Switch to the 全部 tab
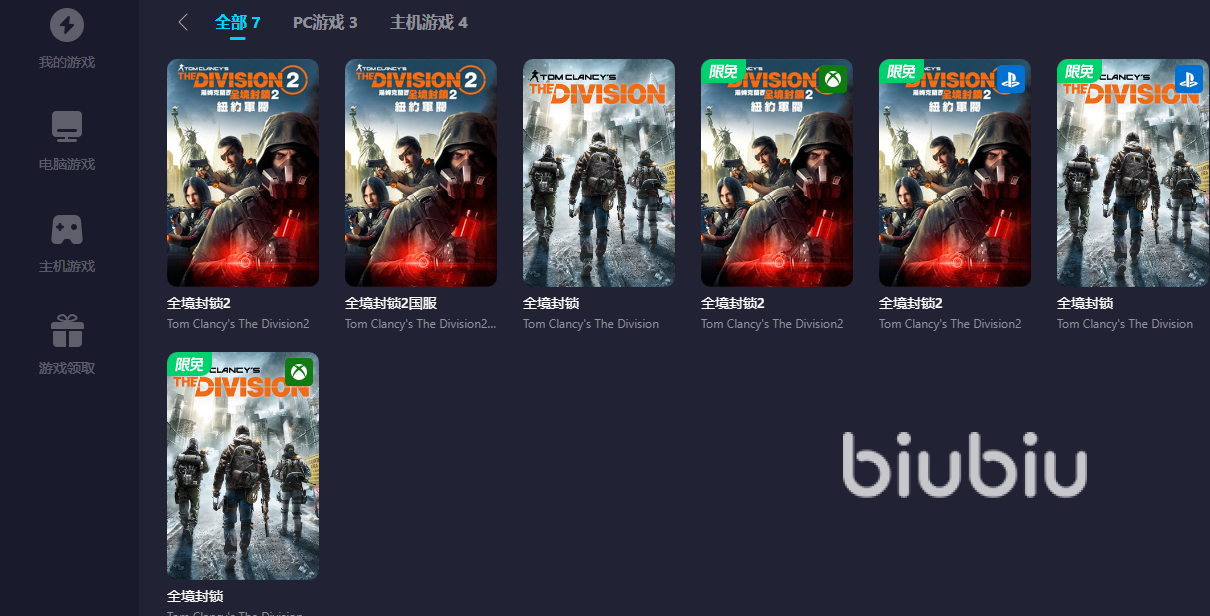1210x616 pixels. [x=238, y=23]
